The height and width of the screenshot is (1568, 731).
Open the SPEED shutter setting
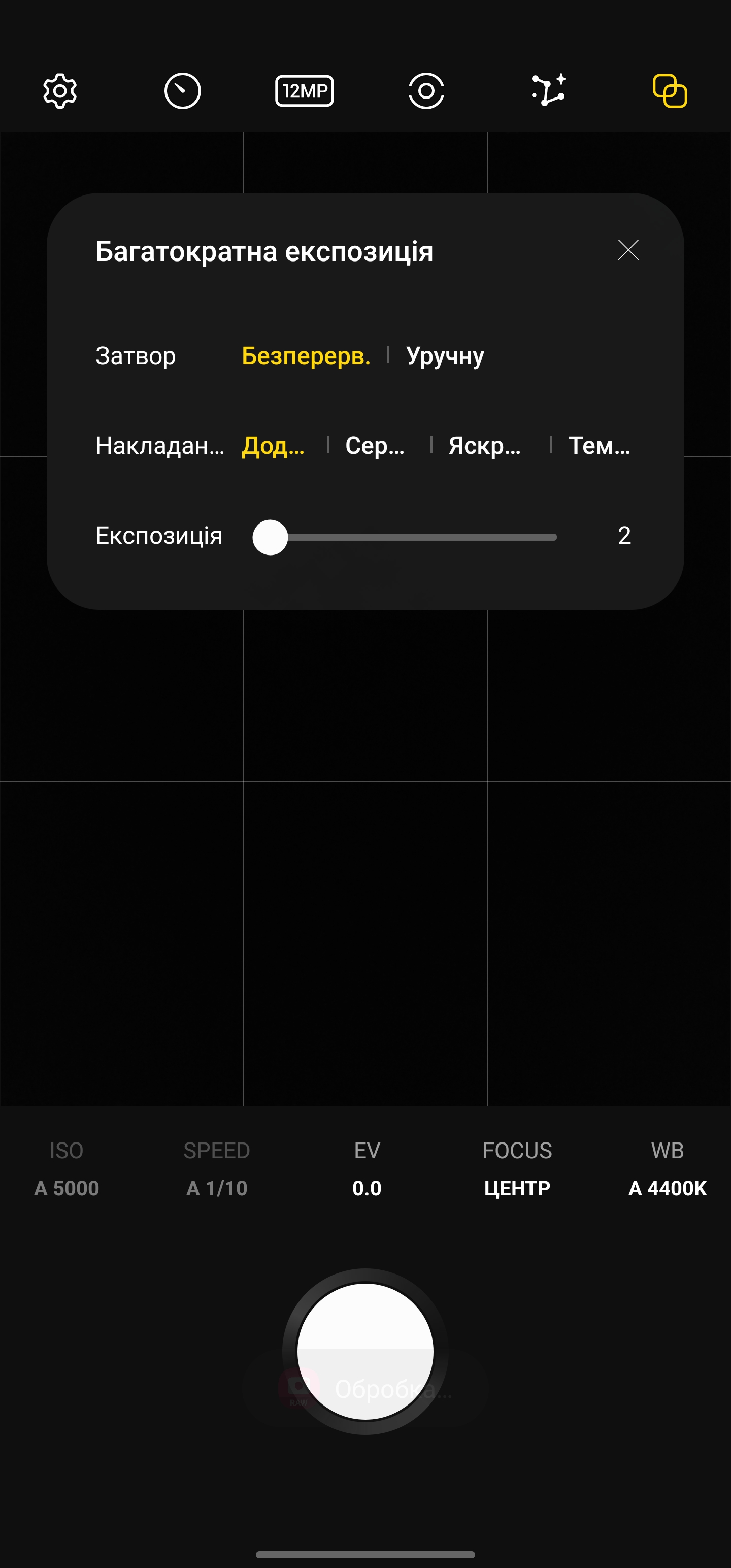pos(217,1169)
